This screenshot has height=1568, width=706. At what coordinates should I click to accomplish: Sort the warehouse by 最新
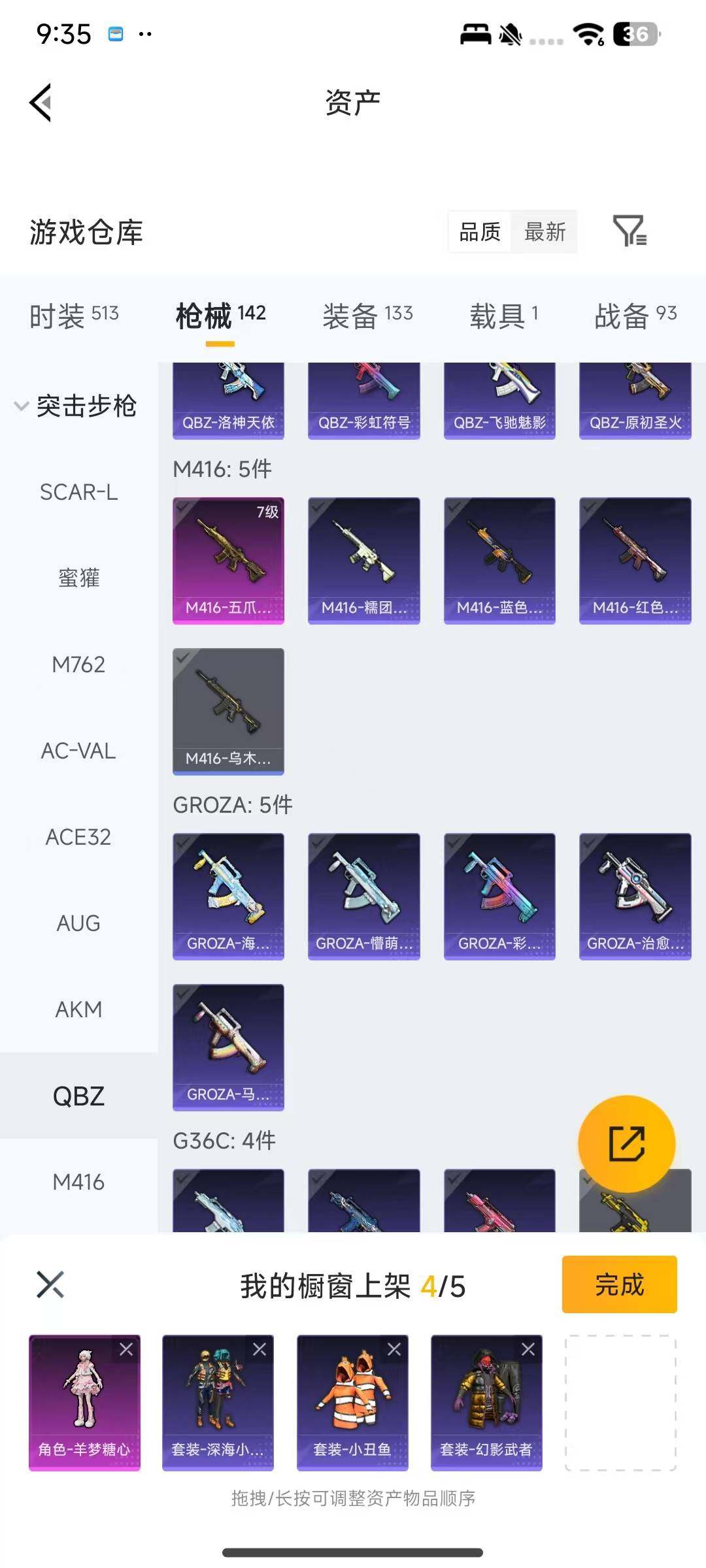tap(545, 231)
